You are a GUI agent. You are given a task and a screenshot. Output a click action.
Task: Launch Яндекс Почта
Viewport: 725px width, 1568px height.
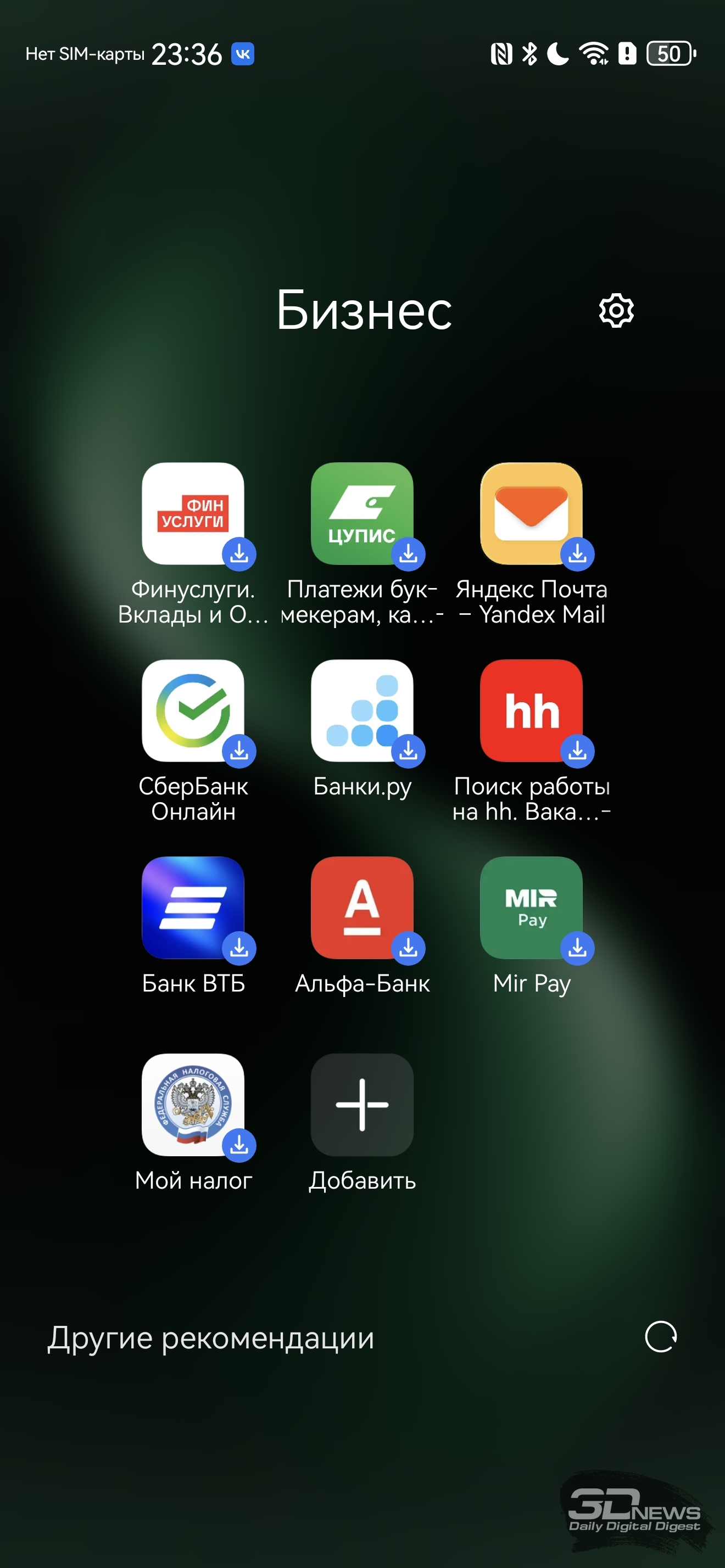coord(531,513)
